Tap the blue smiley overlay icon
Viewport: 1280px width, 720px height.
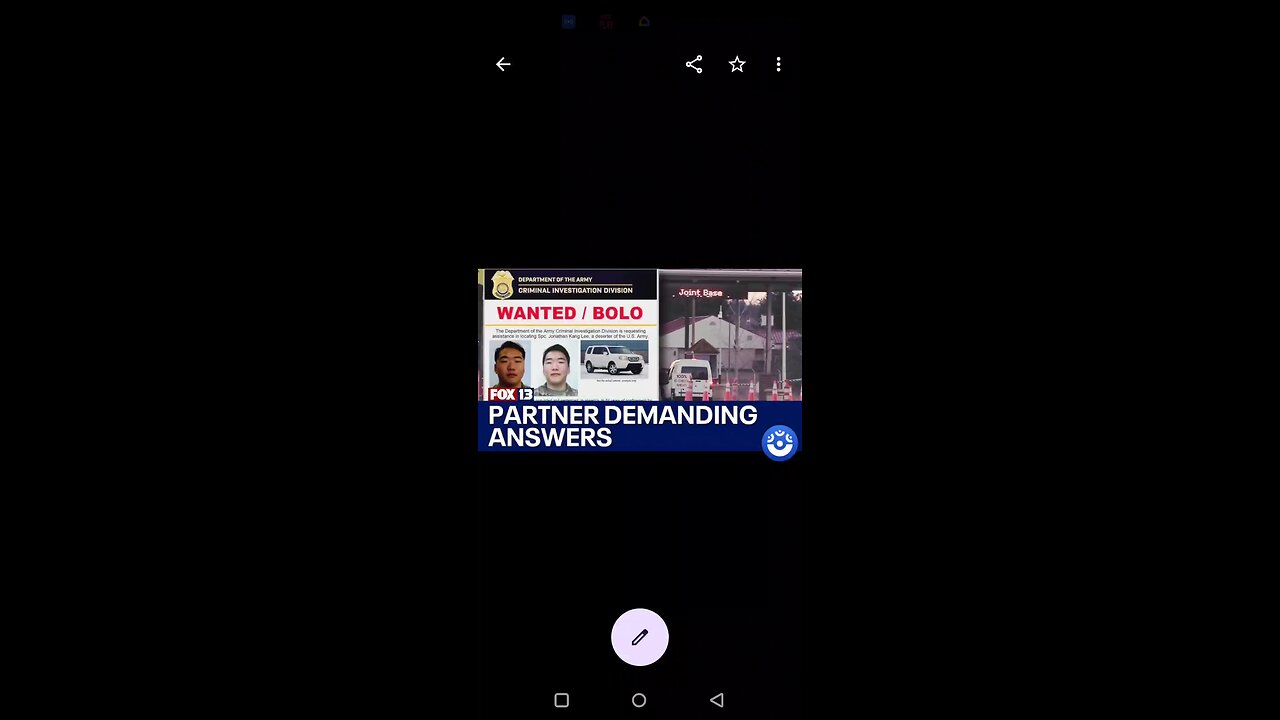coord(779,442)
